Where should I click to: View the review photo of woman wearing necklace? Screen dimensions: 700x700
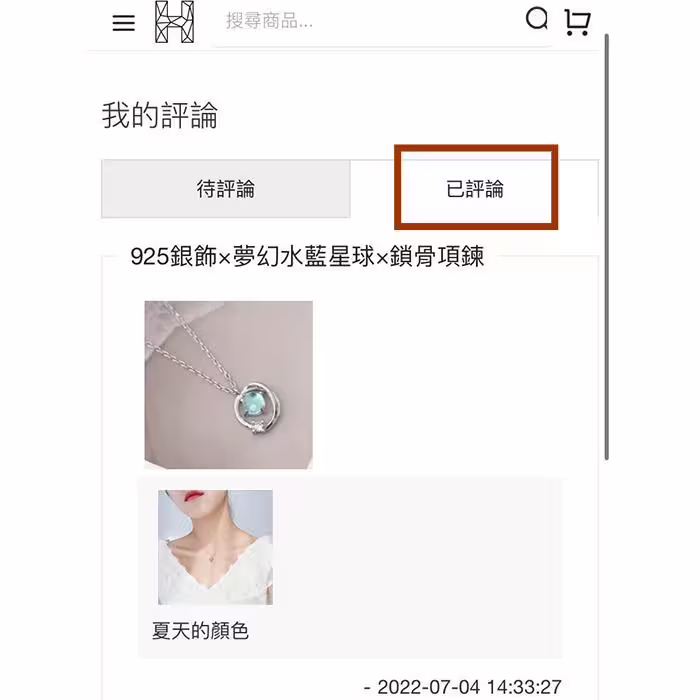215,547
